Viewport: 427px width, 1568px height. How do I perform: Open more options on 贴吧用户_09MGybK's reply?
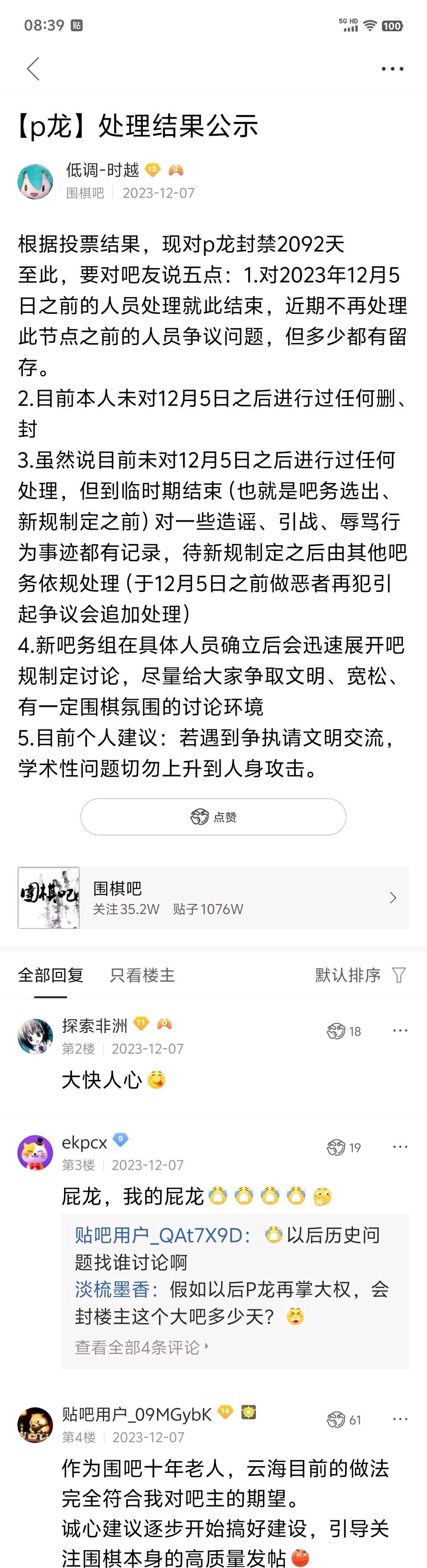click(x=400, y=1419)
